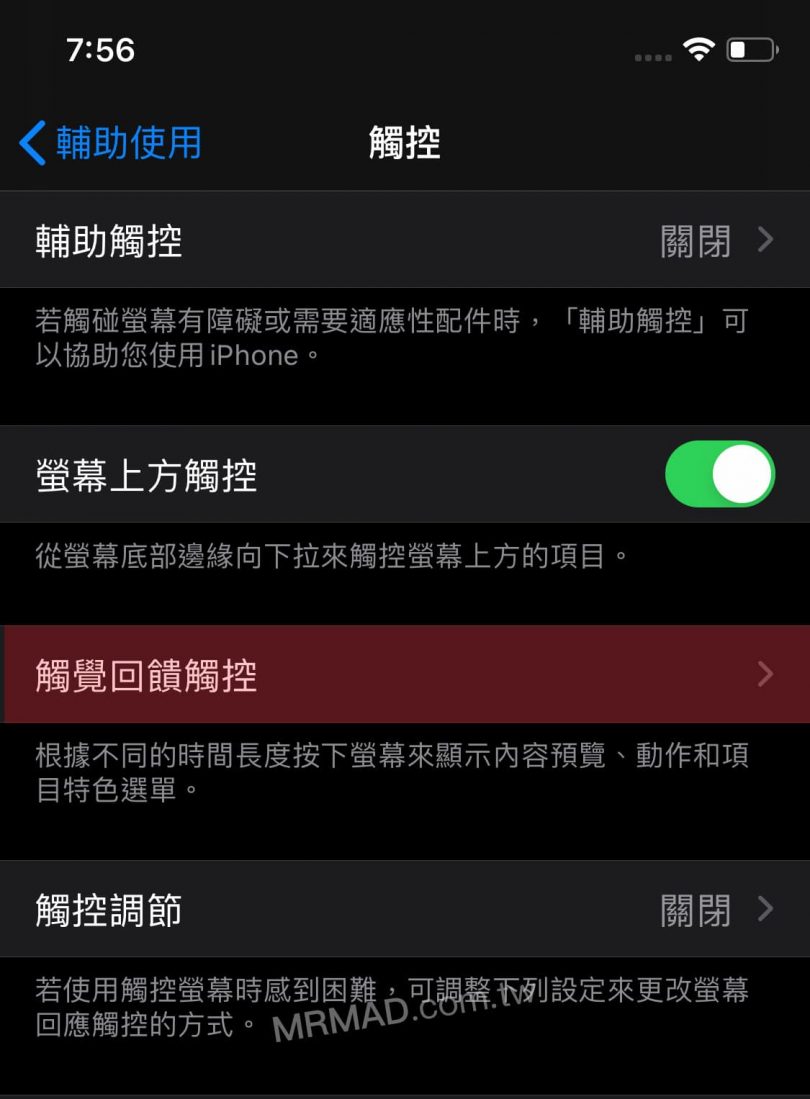Tap the clock showing 7:56
The height and width of the screenshot is (1099, 810).
[101, 50]
